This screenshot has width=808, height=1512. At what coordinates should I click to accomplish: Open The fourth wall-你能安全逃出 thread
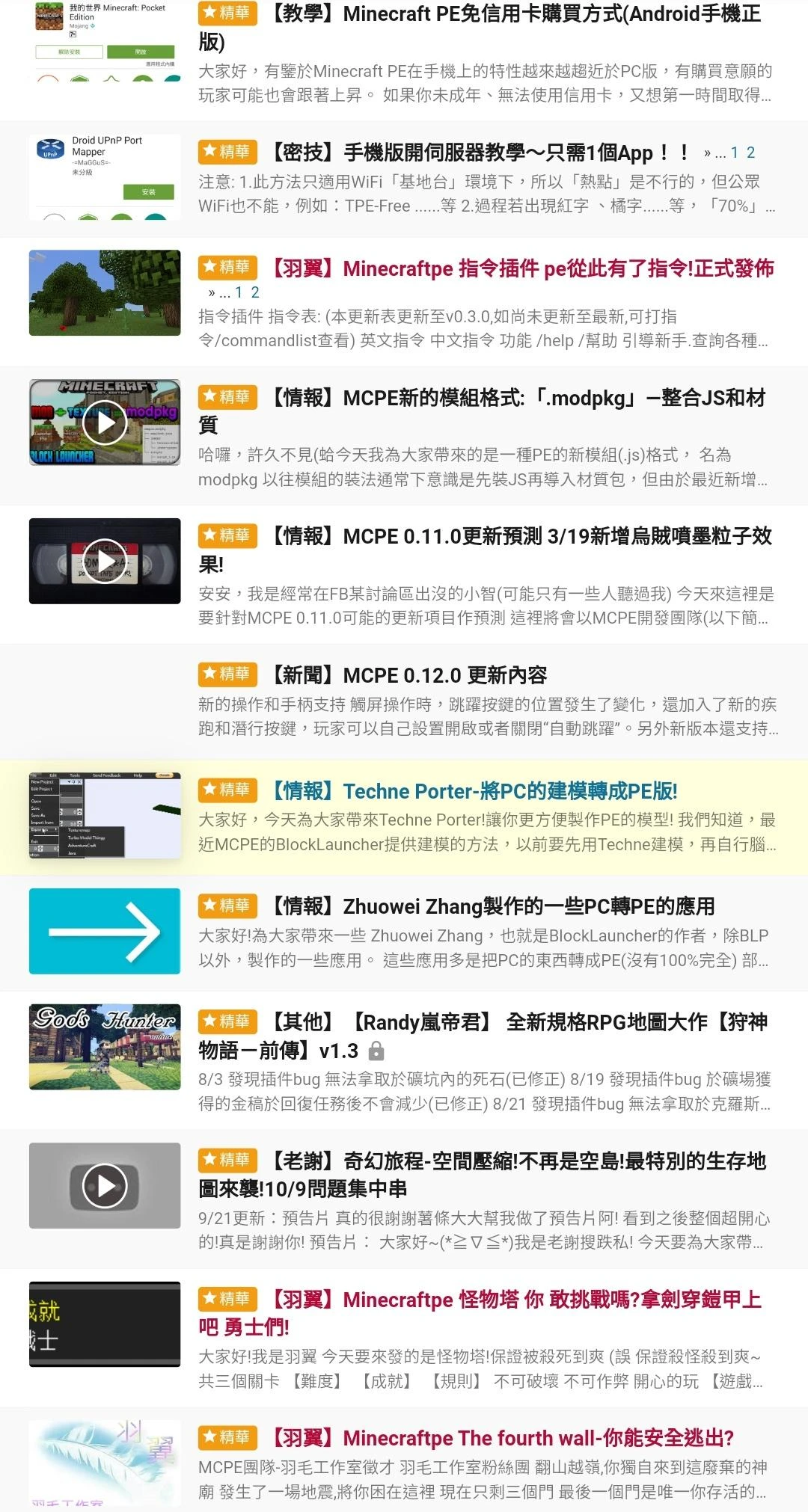coord(500,1438)
